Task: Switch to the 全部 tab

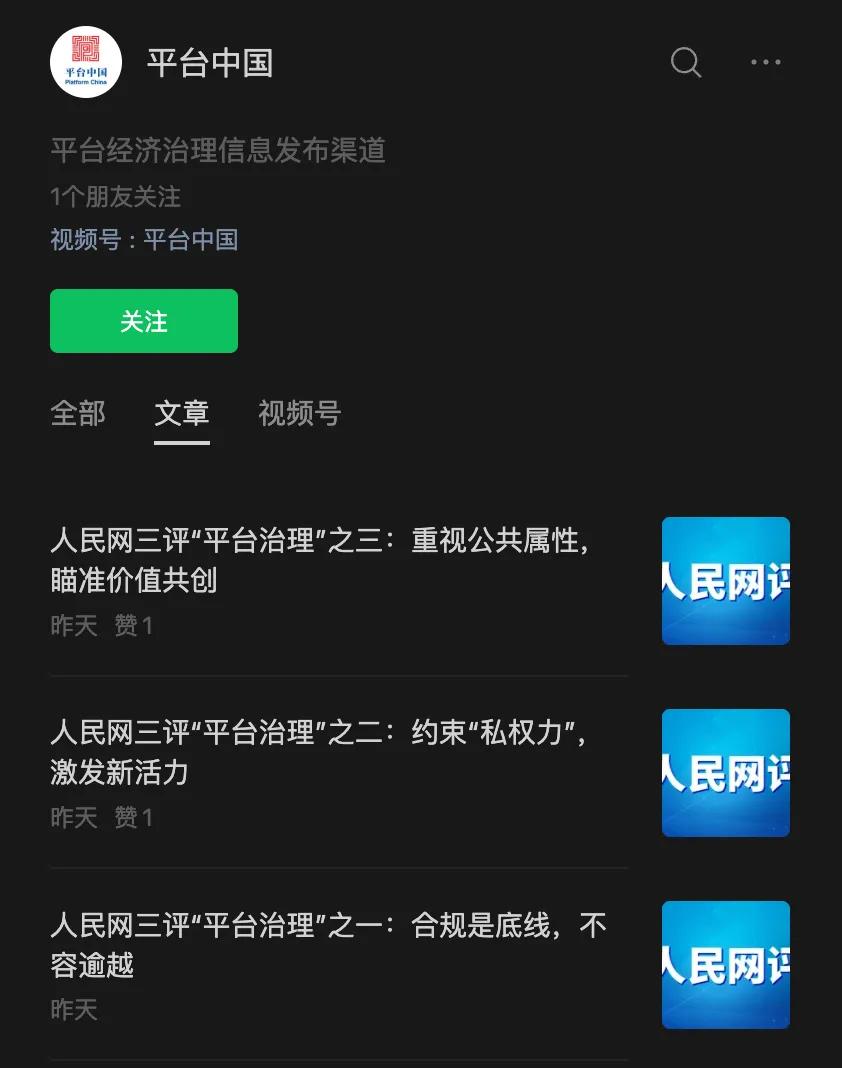Action: point(78,413)
